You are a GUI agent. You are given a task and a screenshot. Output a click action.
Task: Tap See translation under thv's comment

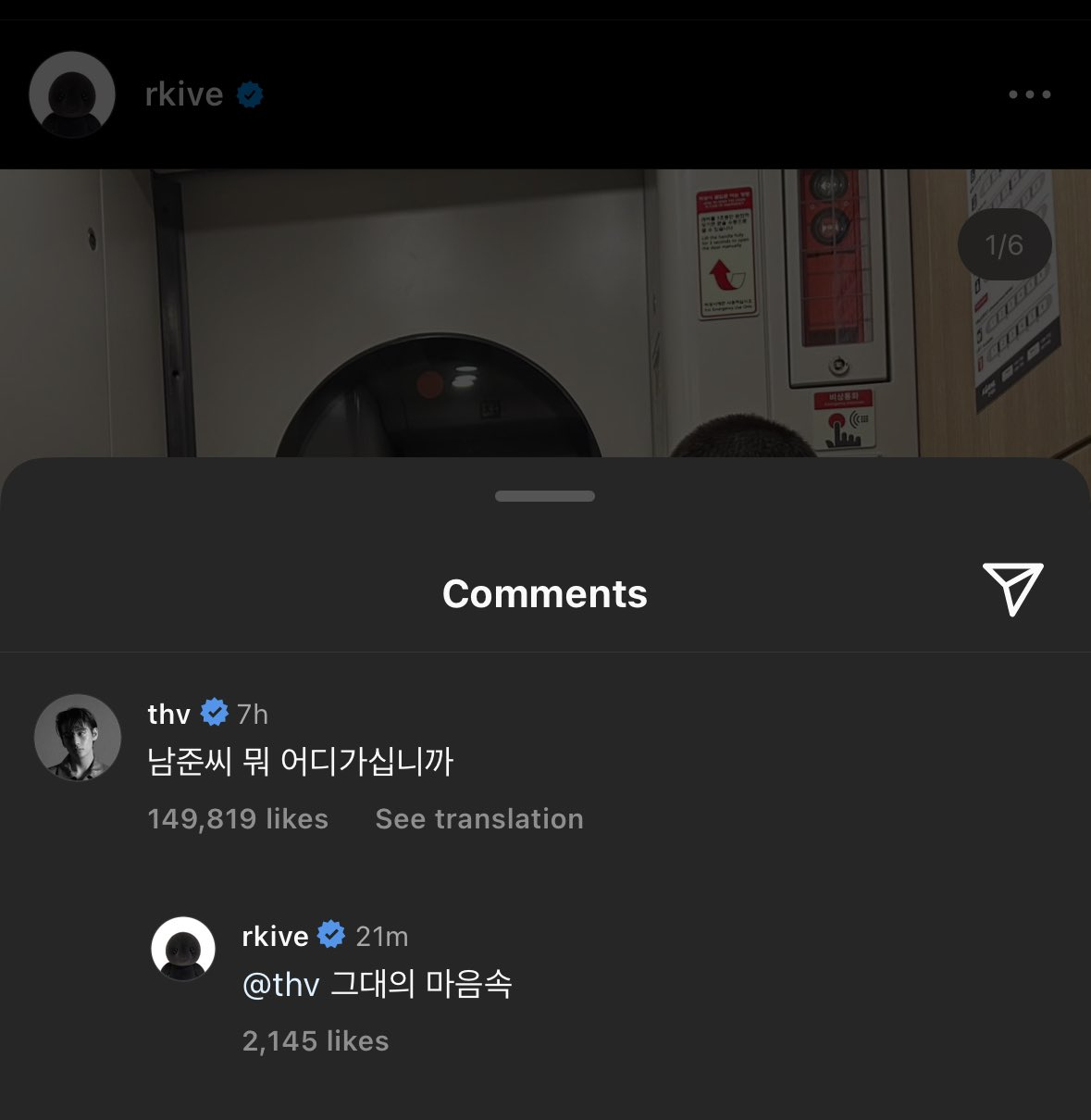point(478,819)
